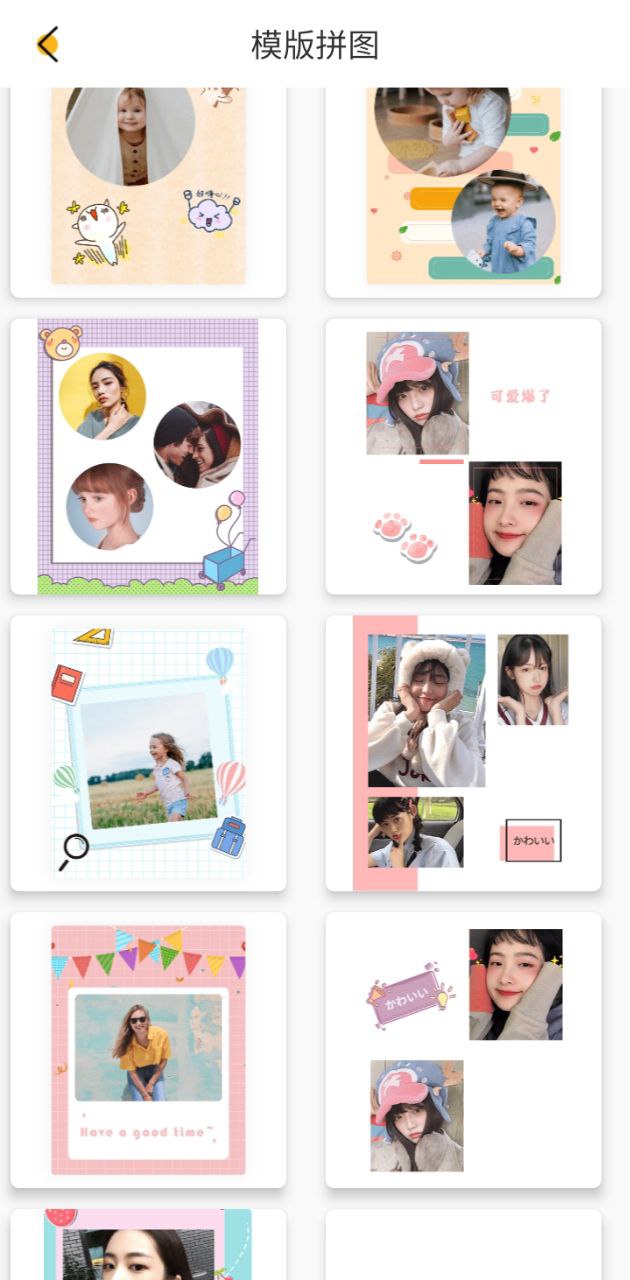Open the 可爱爆了 cat paw template
This screenshot has height=1280, width=630.
pyautogui.click(x=463, y=456)
